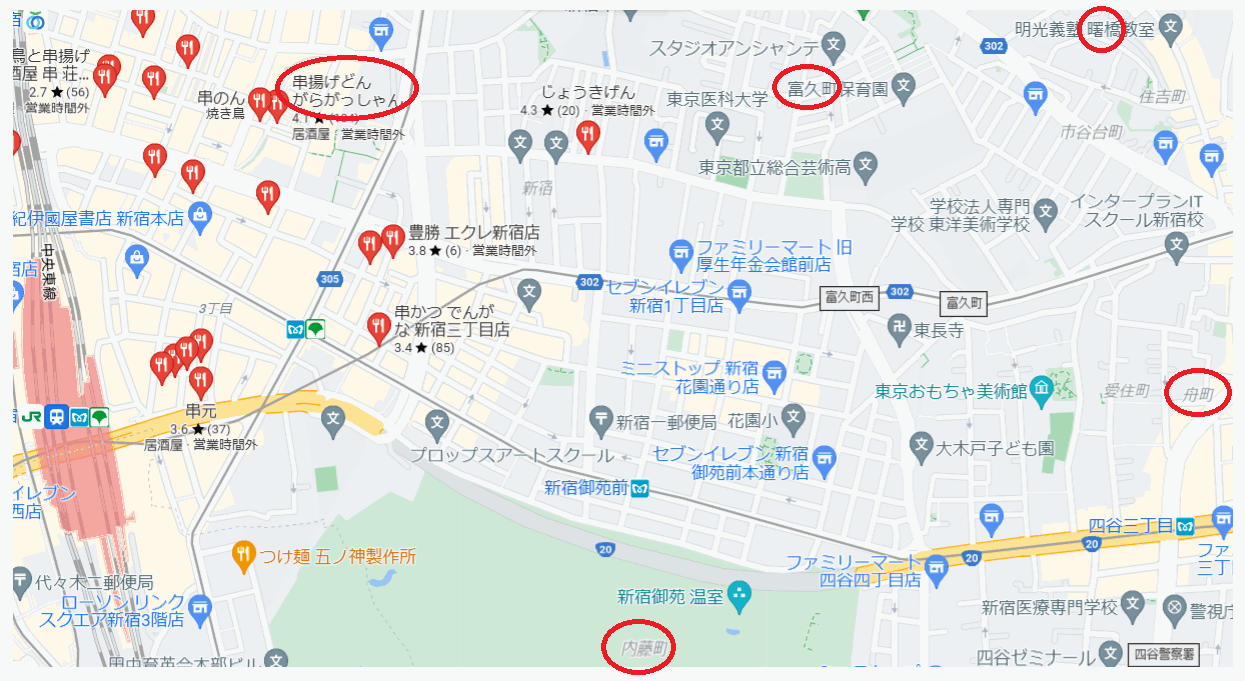Open the 串かつでんがな 新宿三丁目店 restaurant pin
The width and height of the screenshot is (1245, 681).
[x=378, y=325]
